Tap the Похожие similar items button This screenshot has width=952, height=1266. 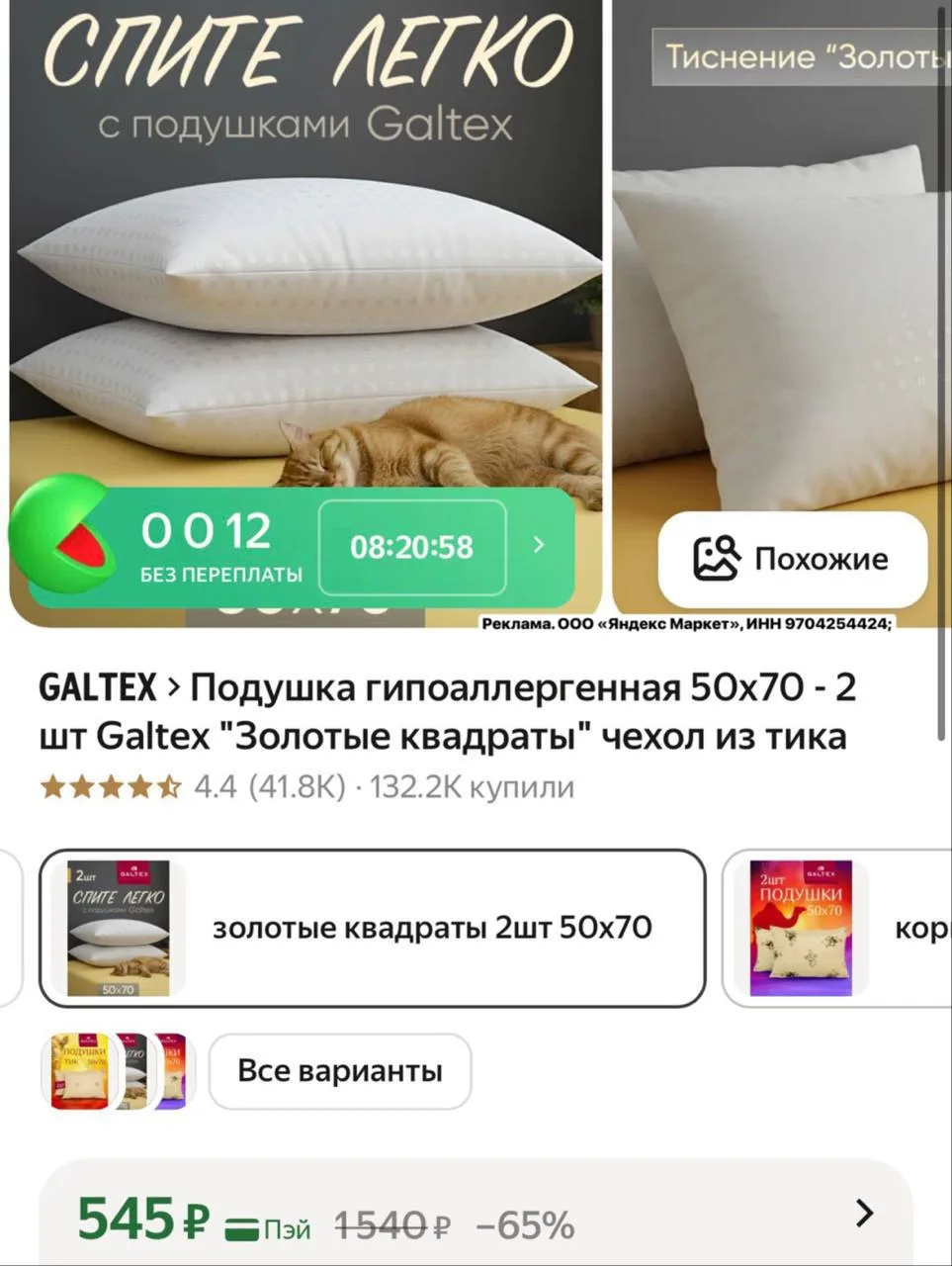pyautogui.click(x=793, y=559)
